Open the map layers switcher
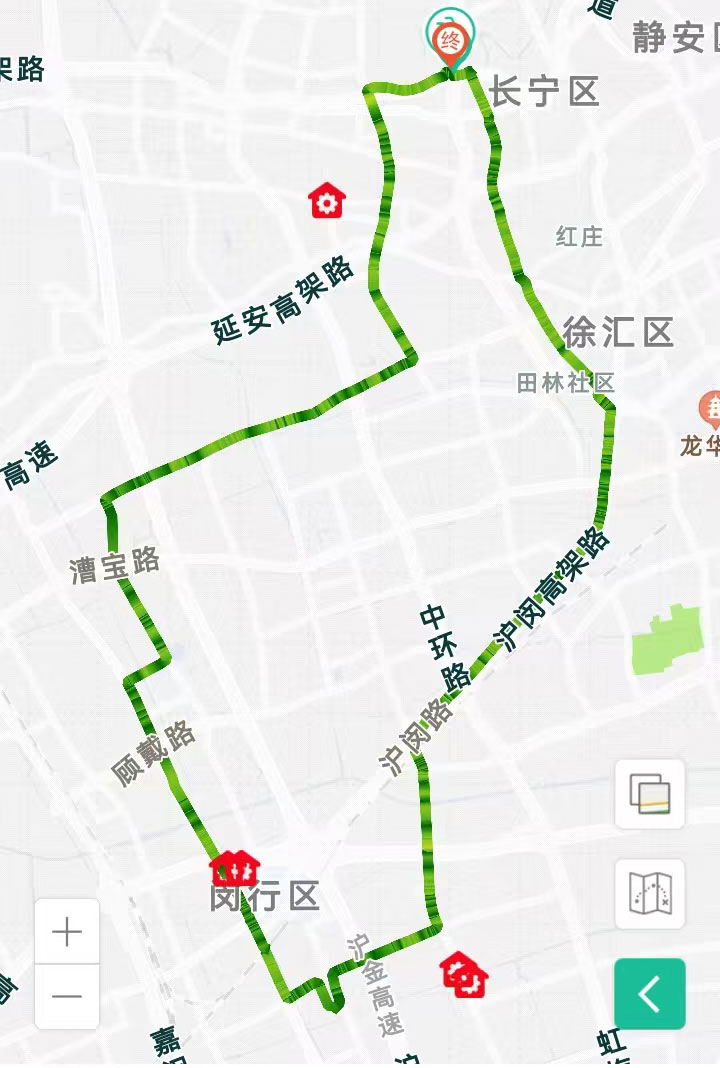Image resolution: width=720 pixels, height=1068 pixels. [x=650, y=794]
